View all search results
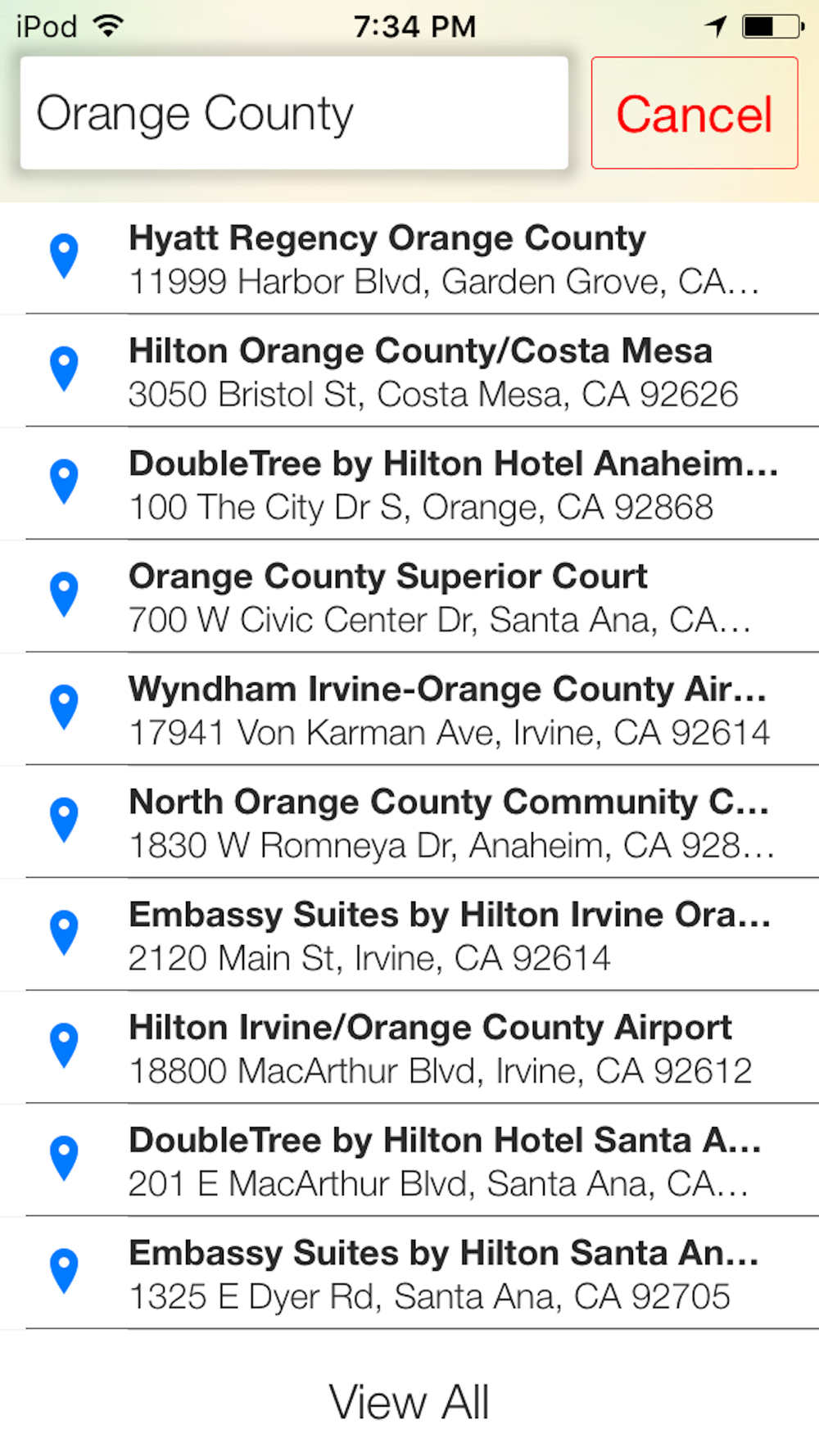819x1456 pixels. point(409,1401)
